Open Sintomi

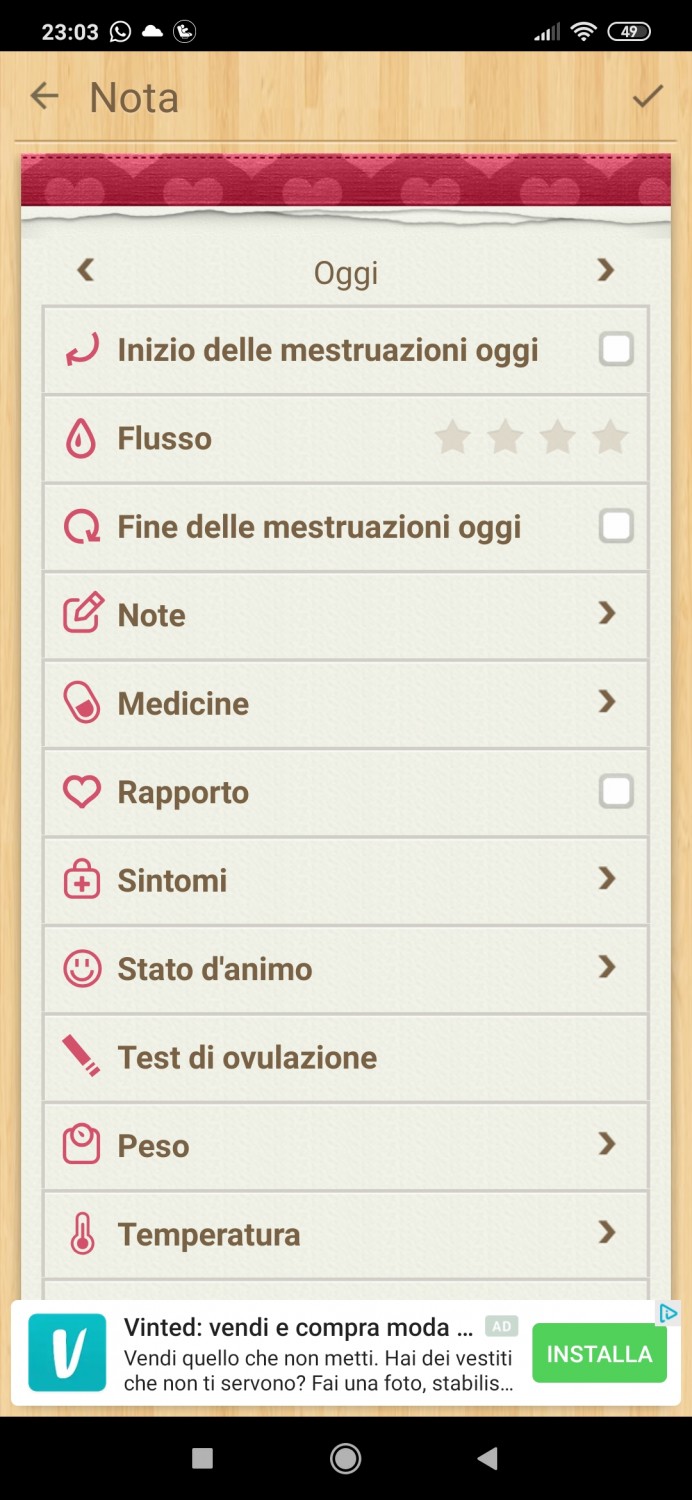tap(345, 880)
